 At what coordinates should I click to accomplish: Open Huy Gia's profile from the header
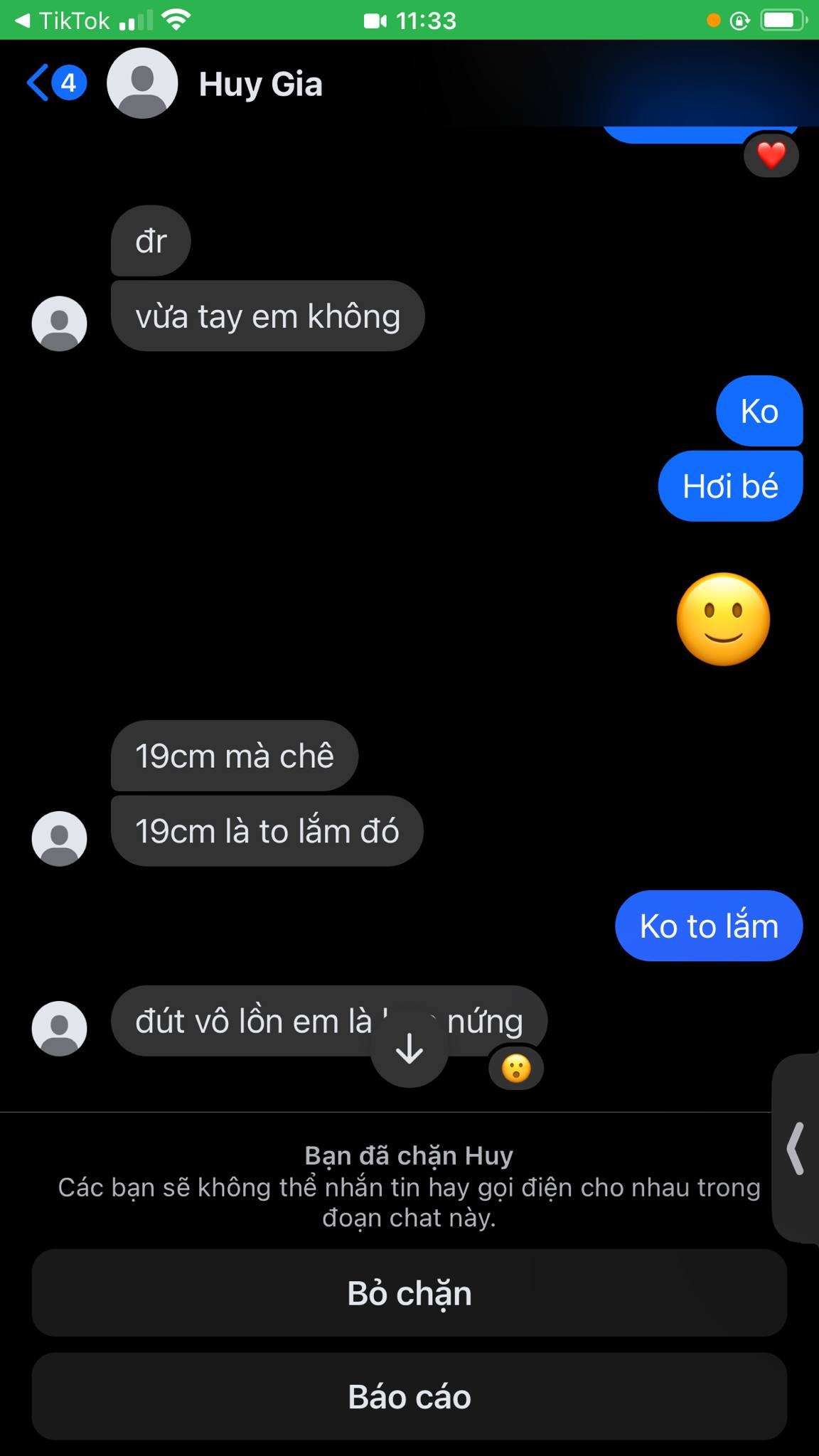tap(260, 84)
